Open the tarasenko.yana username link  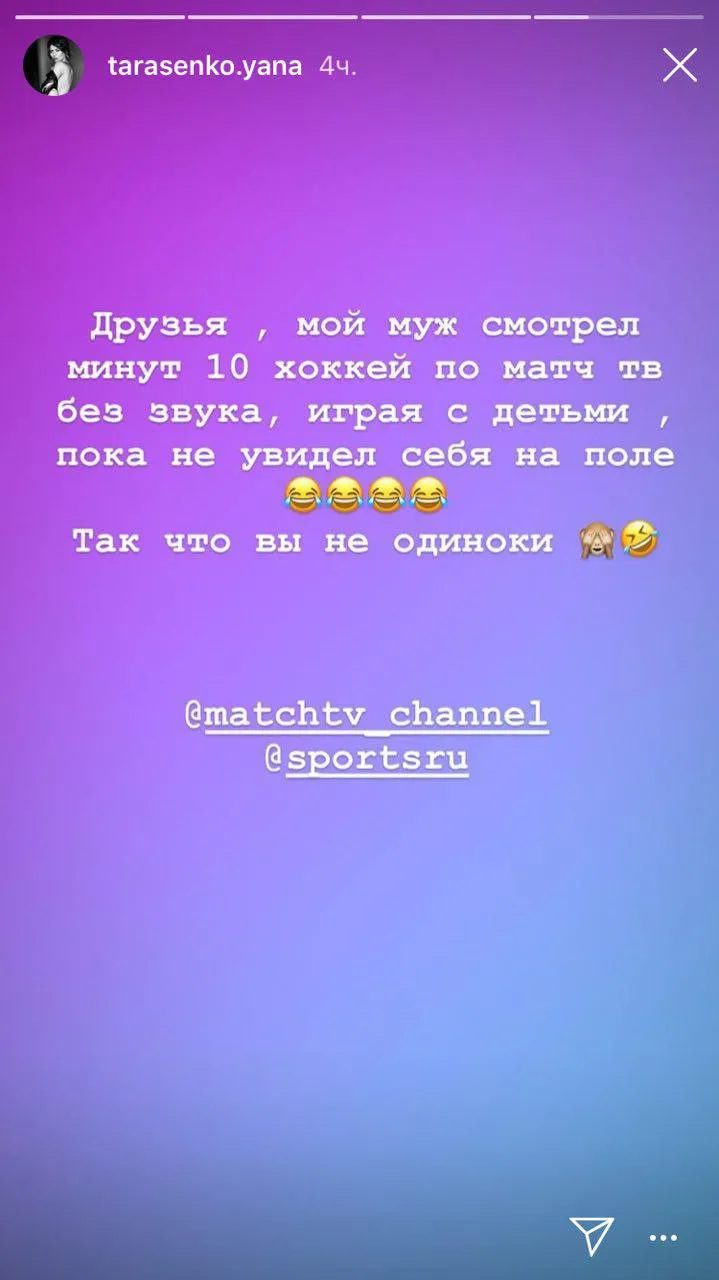pos(204,67)
